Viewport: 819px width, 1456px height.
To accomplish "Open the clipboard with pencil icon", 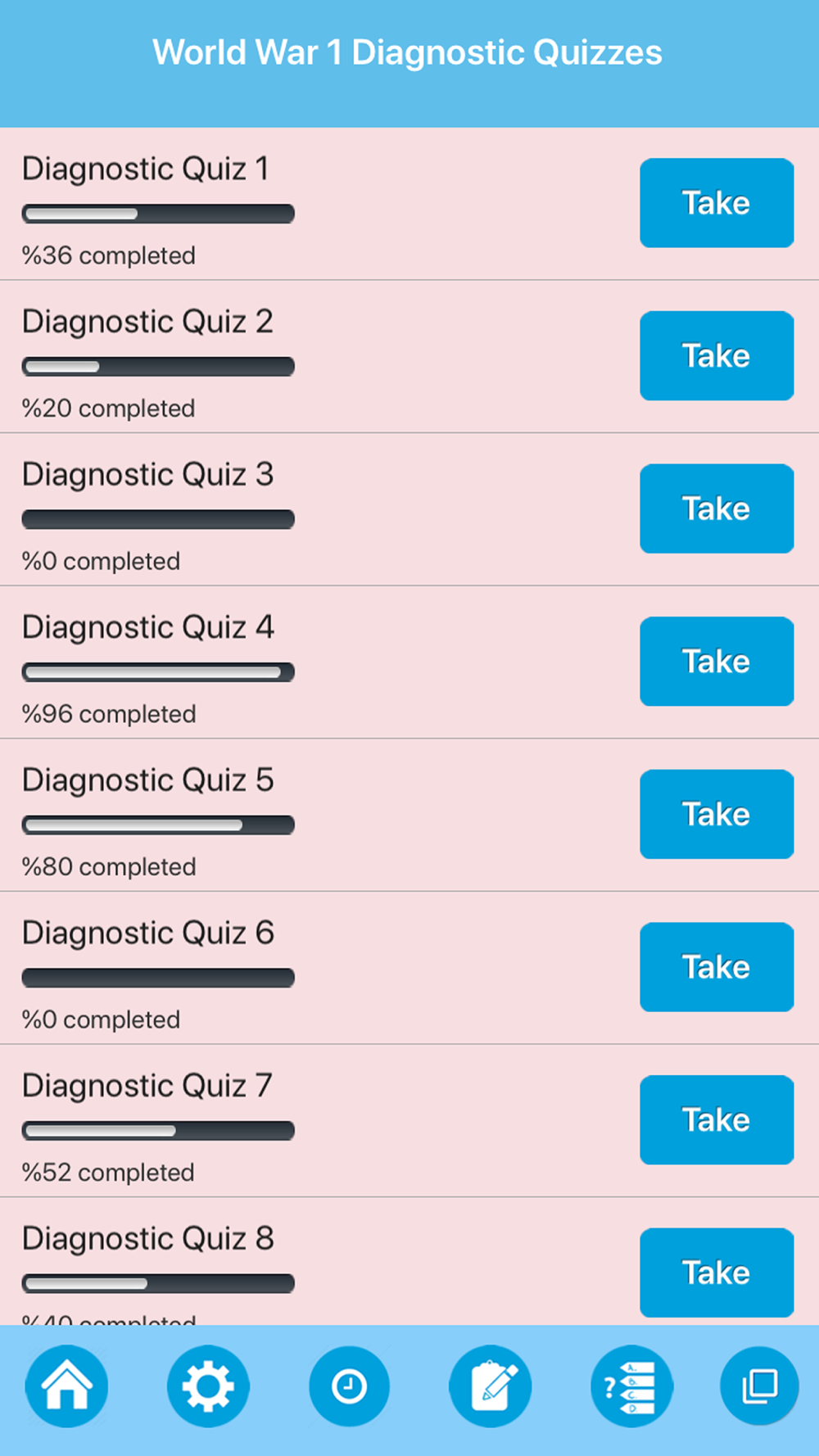I will point(491,1386).
